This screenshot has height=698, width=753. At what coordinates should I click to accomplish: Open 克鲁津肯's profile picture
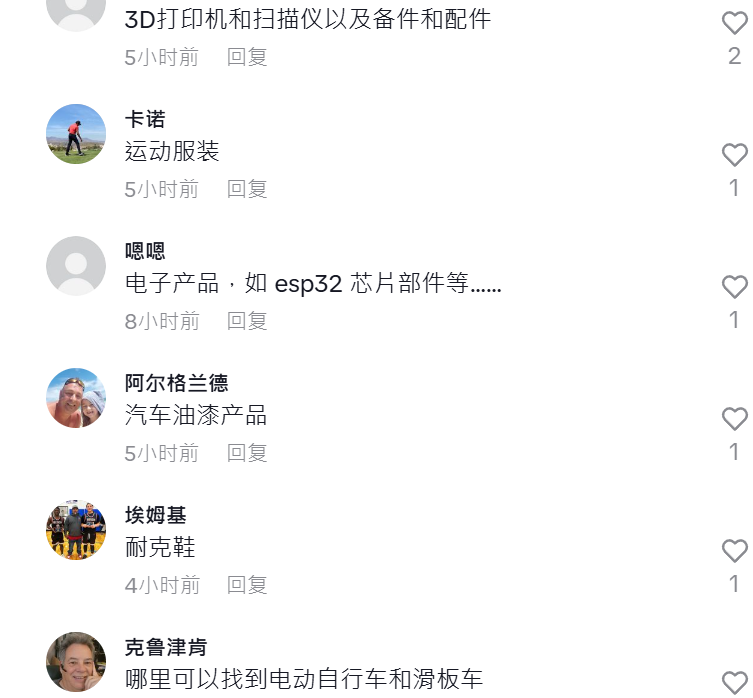click(76, 662)
